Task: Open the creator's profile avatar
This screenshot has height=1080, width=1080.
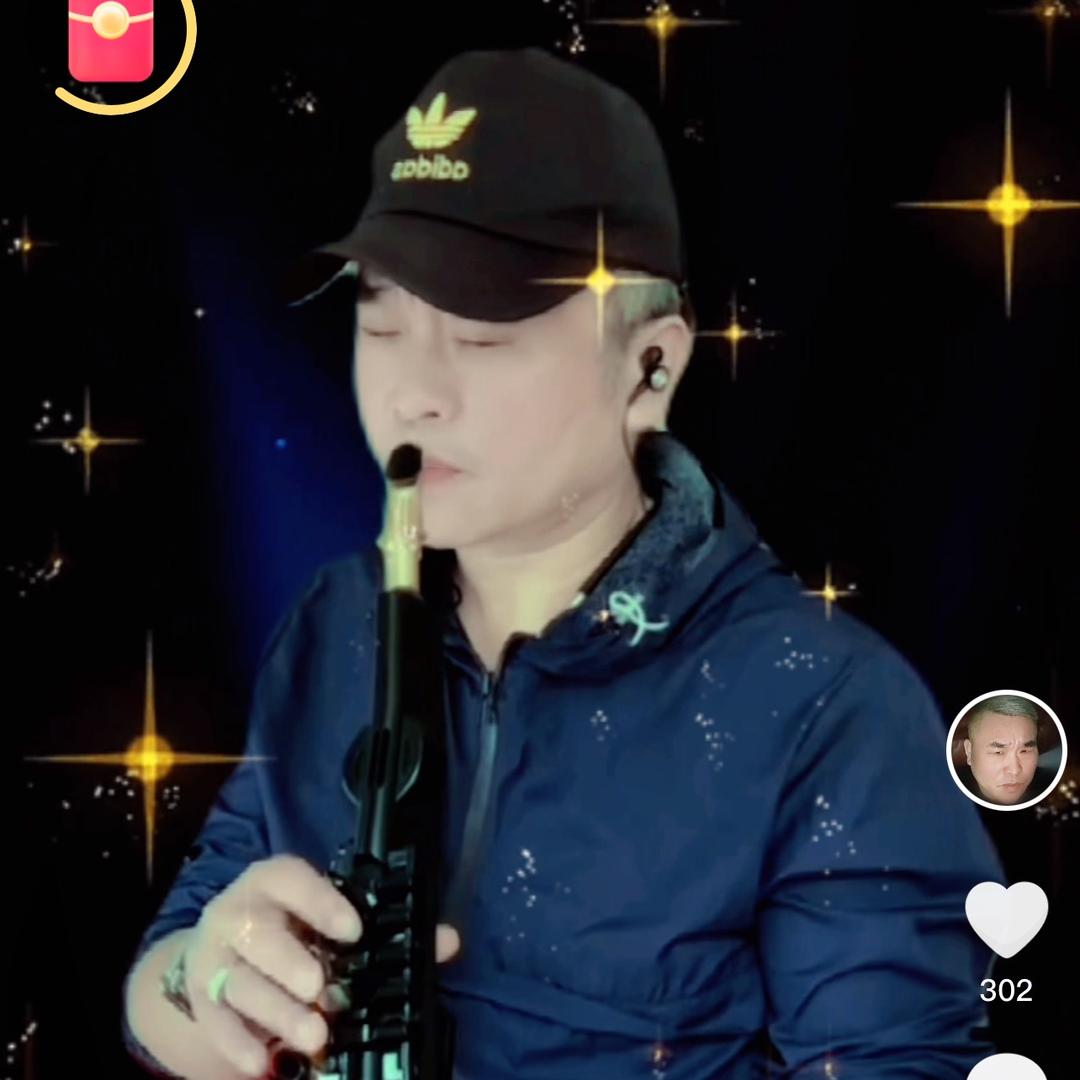Action: (1006, 750)
